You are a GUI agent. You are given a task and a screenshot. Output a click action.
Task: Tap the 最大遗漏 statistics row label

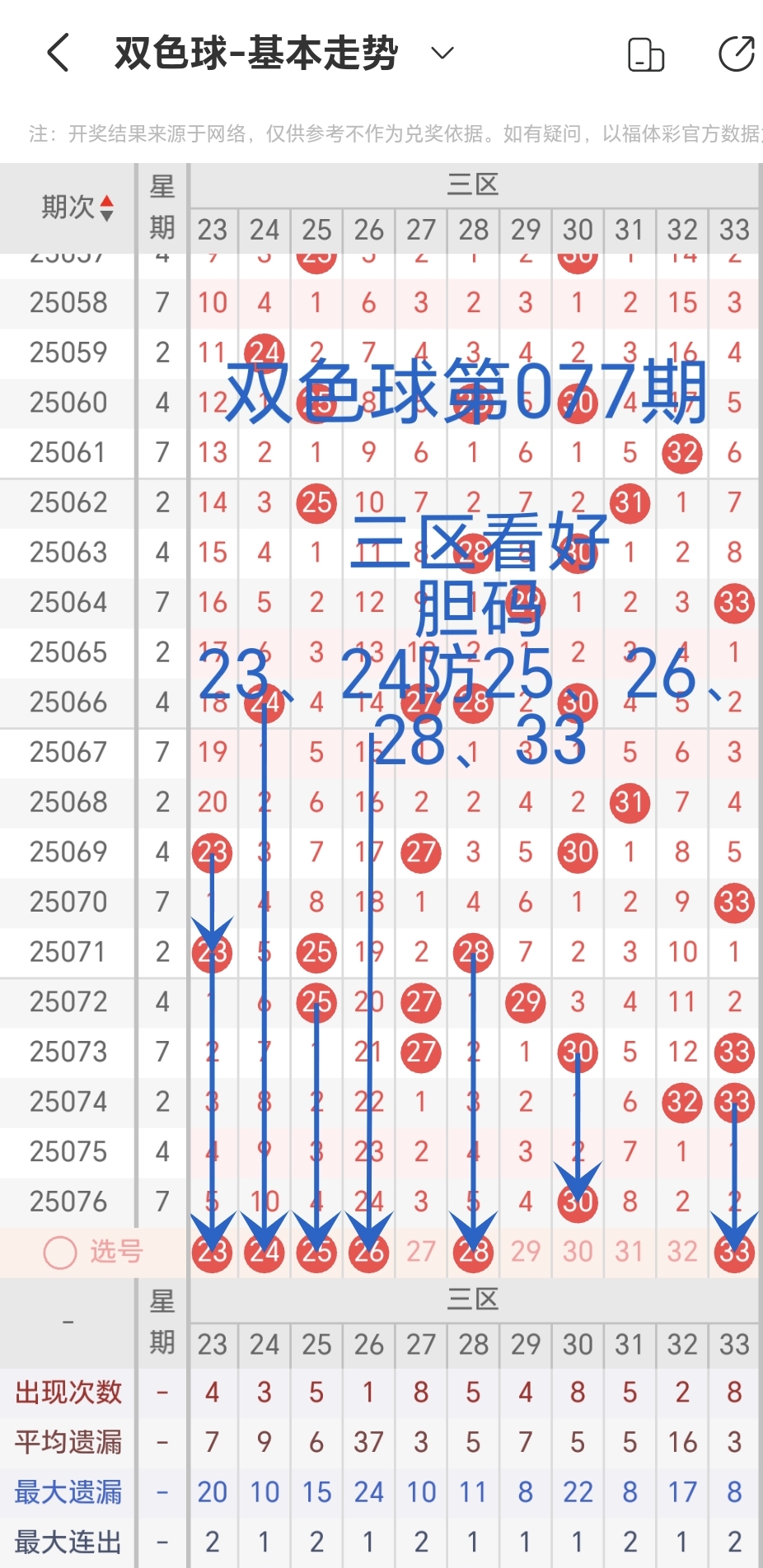(x=67, y=1492)
